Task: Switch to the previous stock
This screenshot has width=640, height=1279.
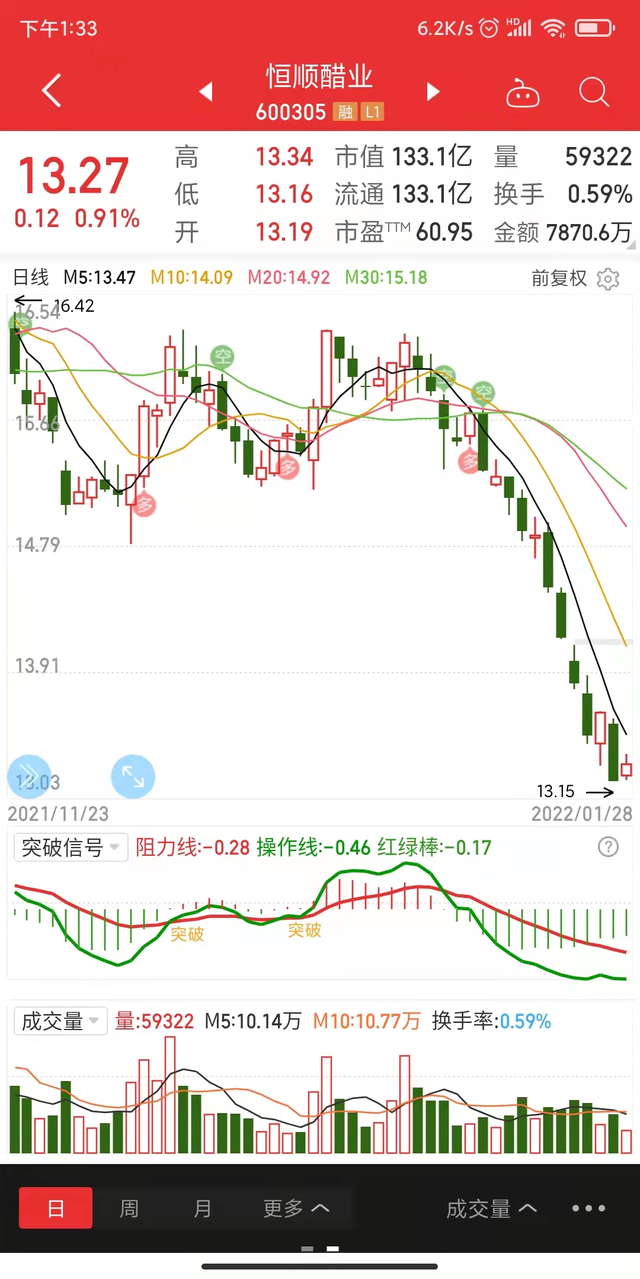Action: [206, 92]
